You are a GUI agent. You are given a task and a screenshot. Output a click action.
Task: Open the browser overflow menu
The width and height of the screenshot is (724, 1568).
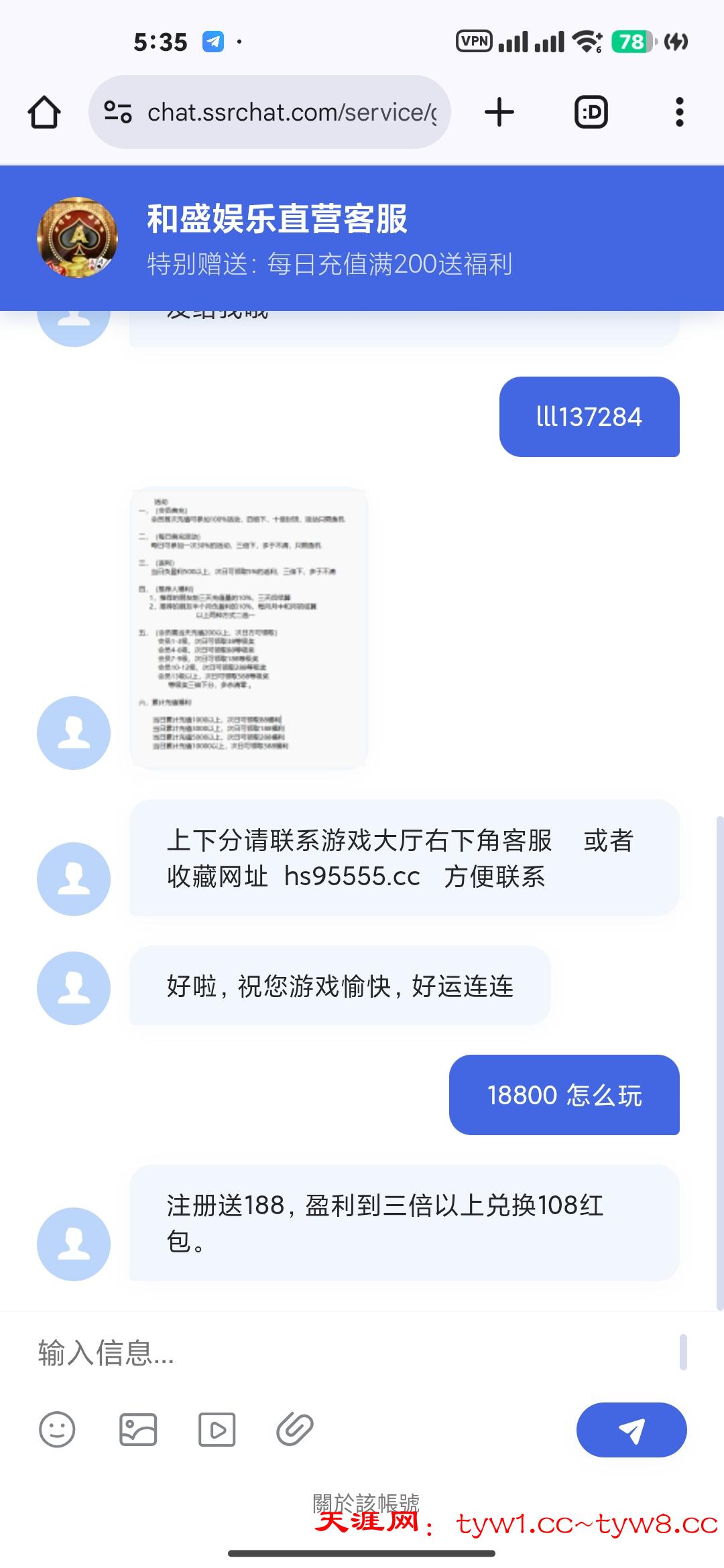coord(679,112)
